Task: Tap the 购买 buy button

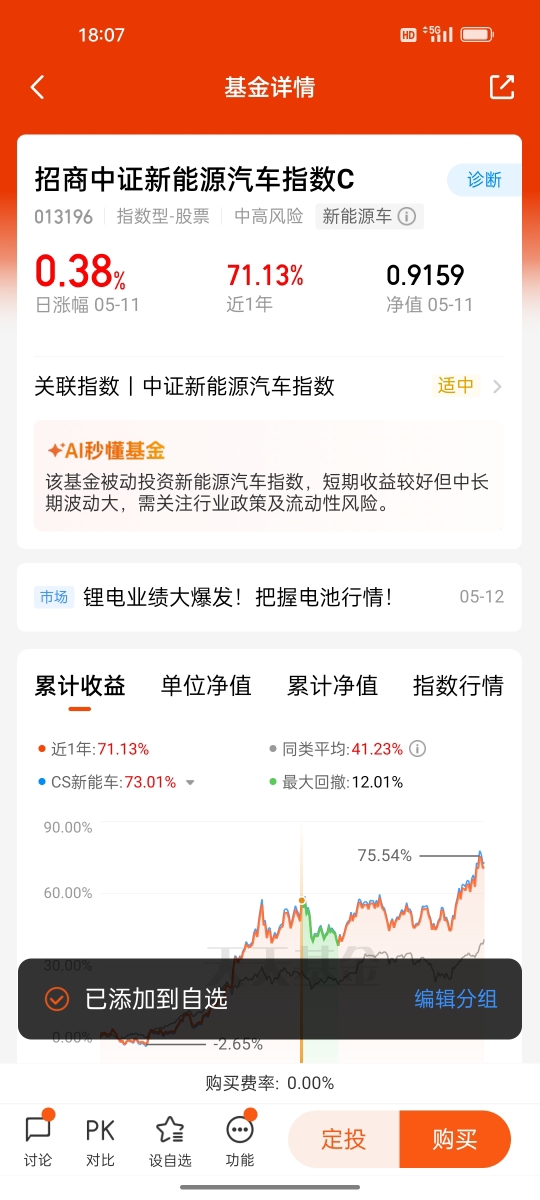Action: click(x=455, y=1139)
